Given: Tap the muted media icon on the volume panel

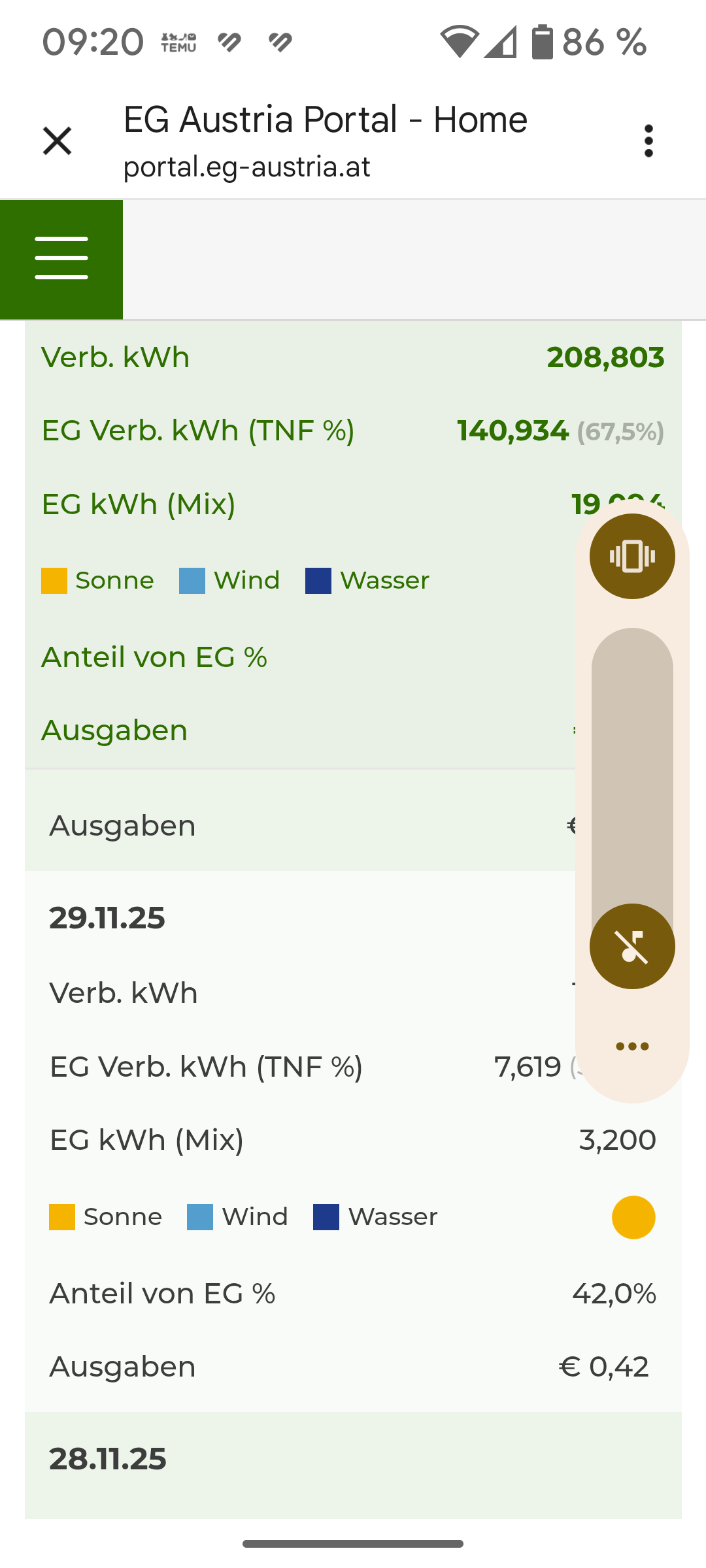Looking at the screenshot, I should (632, 946).
